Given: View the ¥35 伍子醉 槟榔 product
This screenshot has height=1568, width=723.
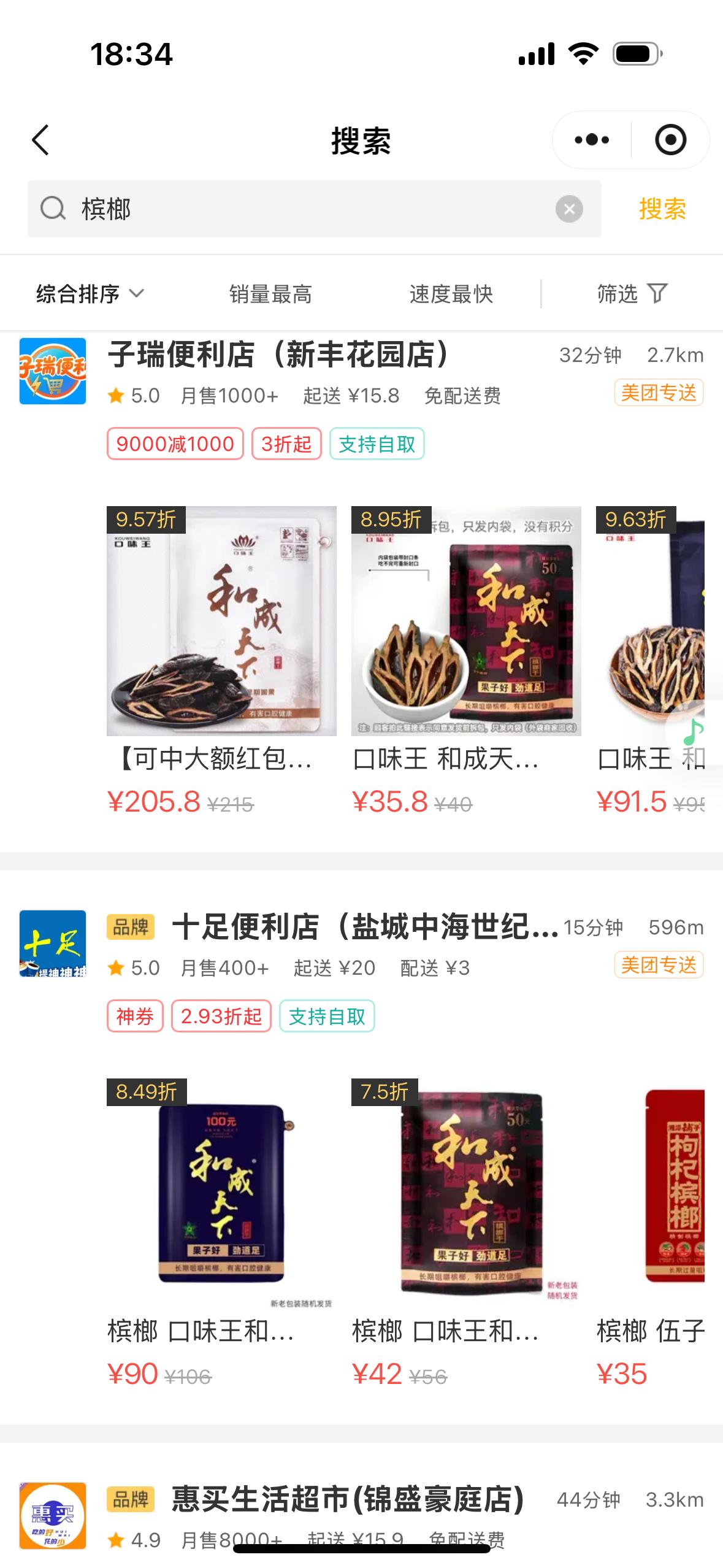Looking at the screenshot, I should click(x=650, y=1193).
